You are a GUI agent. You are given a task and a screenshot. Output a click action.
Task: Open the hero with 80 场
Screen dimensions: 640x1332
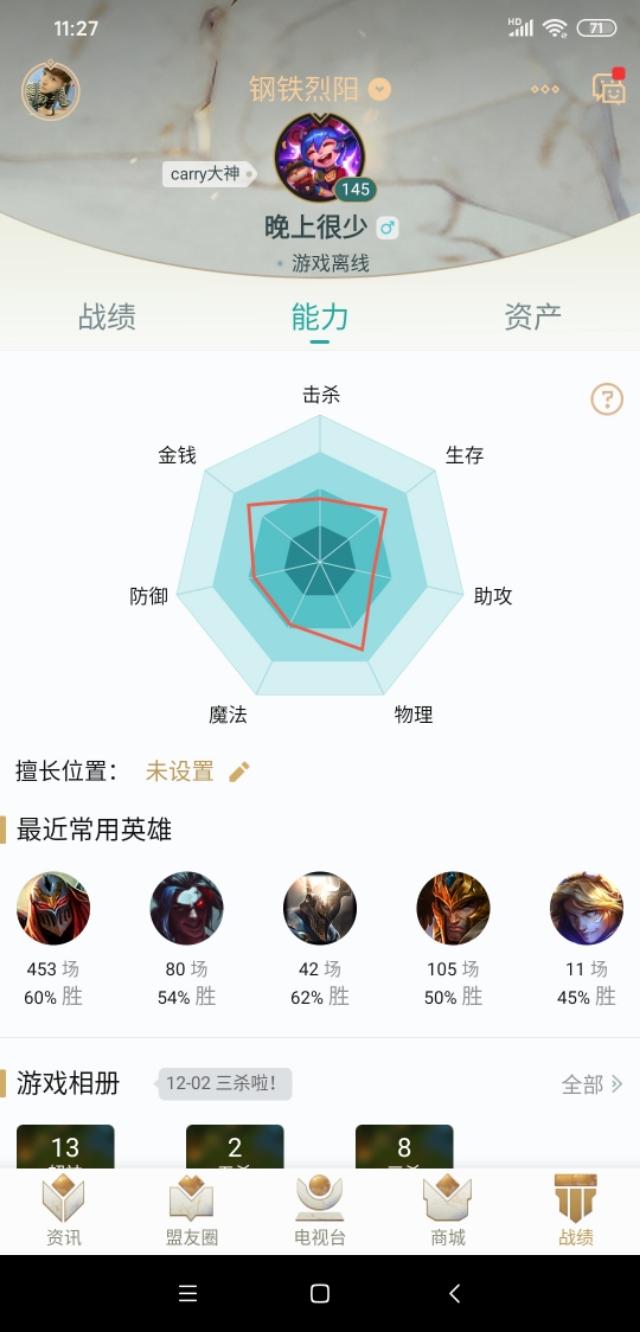pos(187,908)
